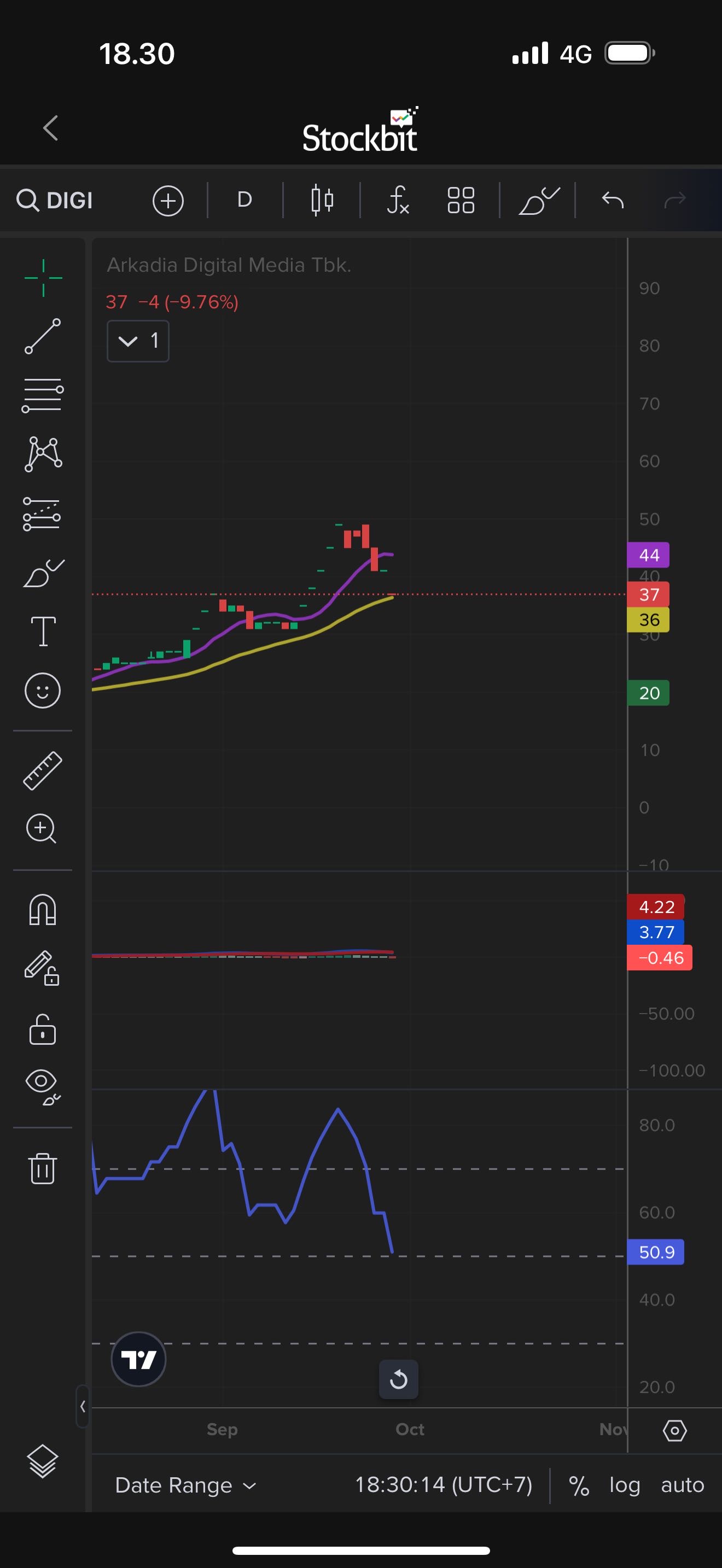Image resolution: width=722 pixels, height=1568 pixels.
Task: Open DIGI symbol search
Action: click(55, 200)
